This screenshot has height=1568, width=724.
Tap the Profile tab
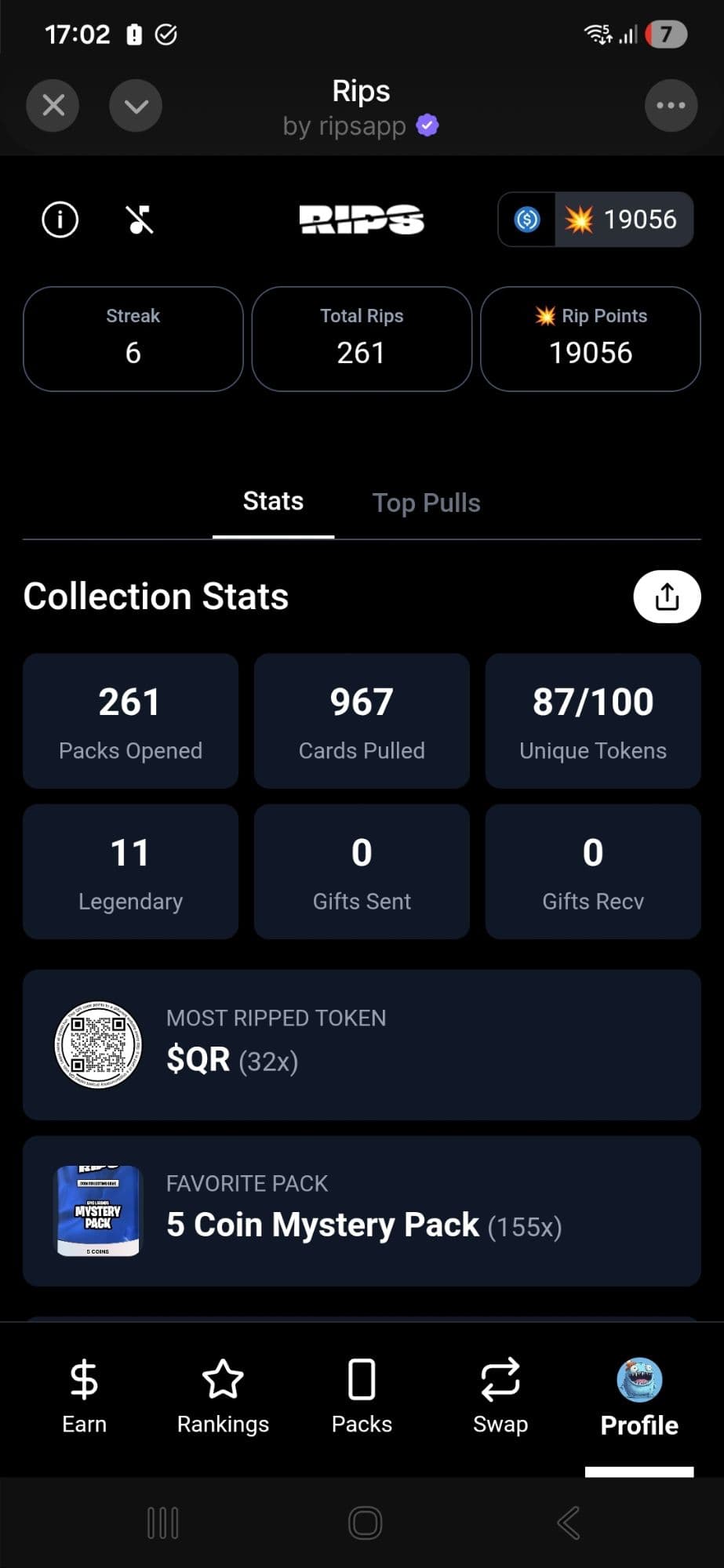(639, 1397)
